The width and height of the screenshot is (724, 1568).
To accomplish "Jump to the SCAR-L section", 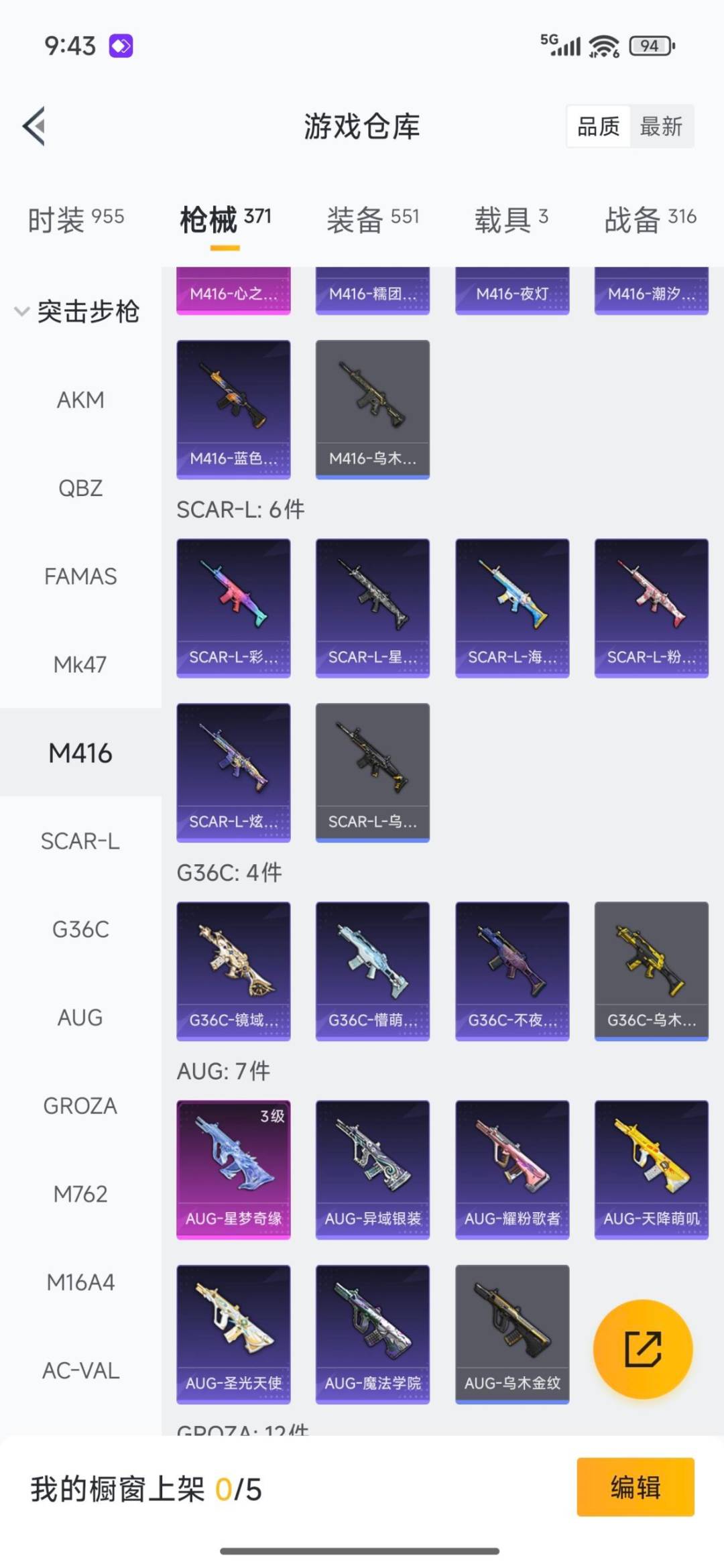I will [80, 841].
